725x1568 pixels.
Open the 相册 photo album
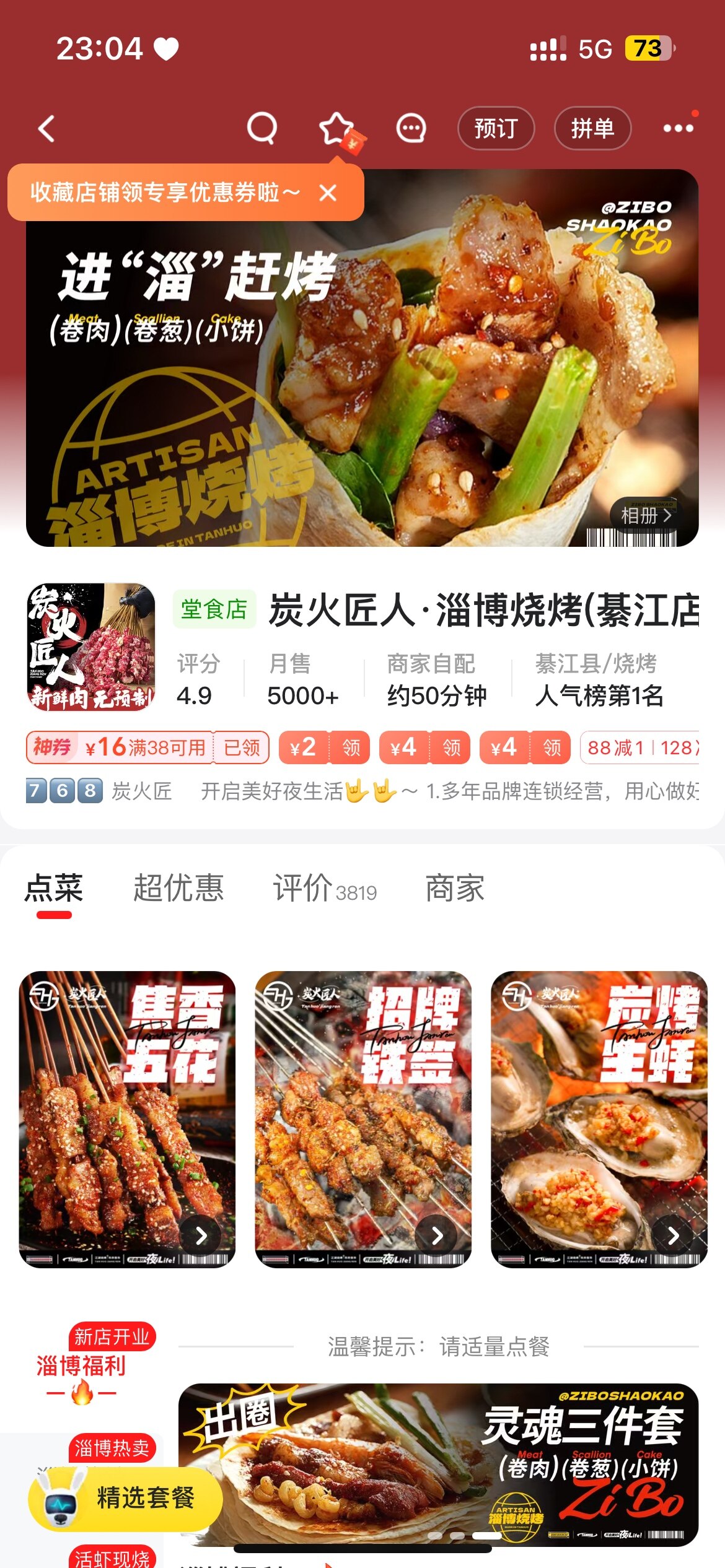pos(646,515)
